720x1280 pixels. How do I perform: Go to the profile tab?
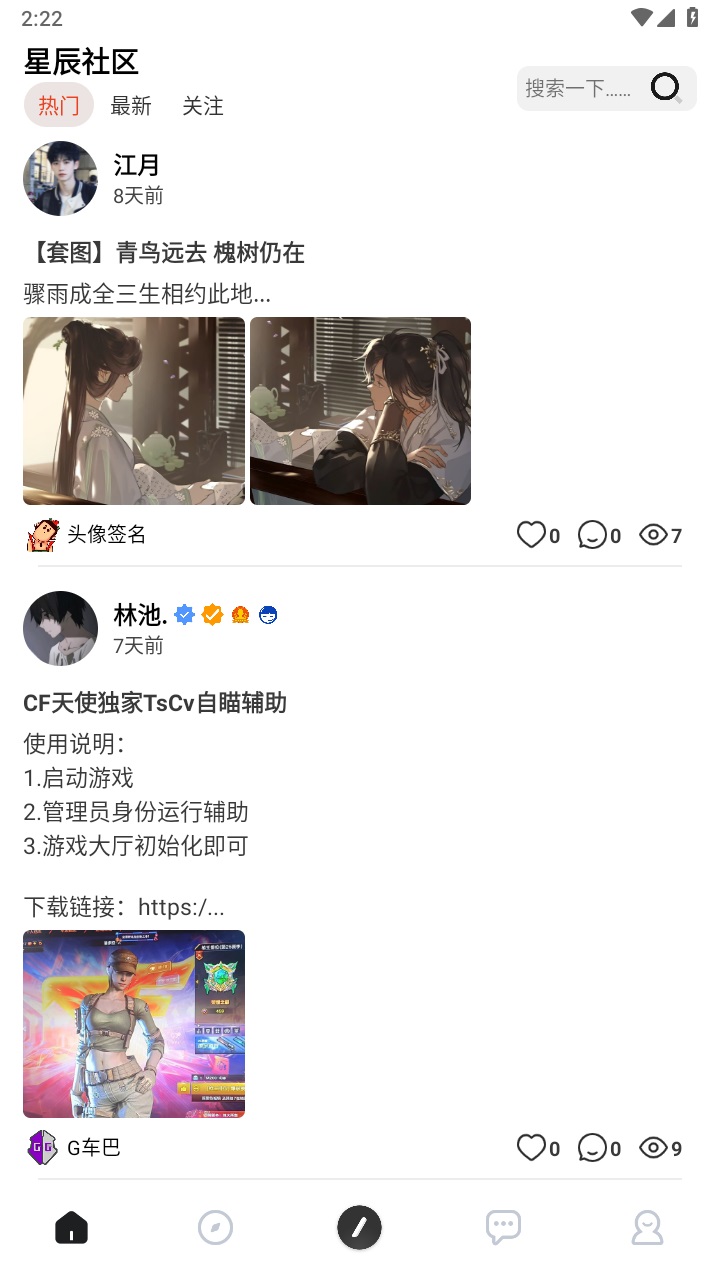tap(647, 1227)
